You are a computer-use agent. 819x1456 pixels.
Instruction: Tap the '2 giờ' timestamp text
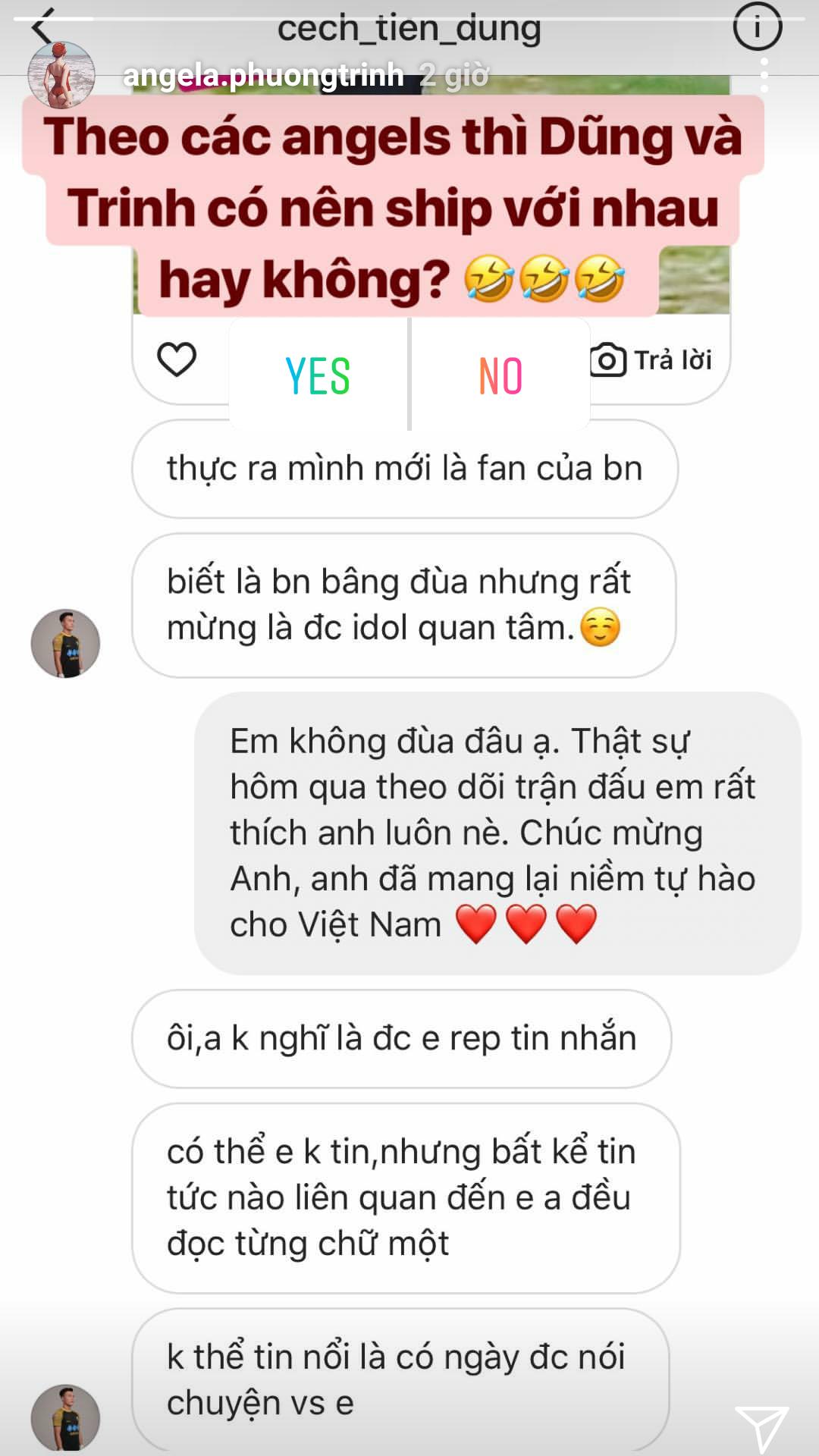452,76
